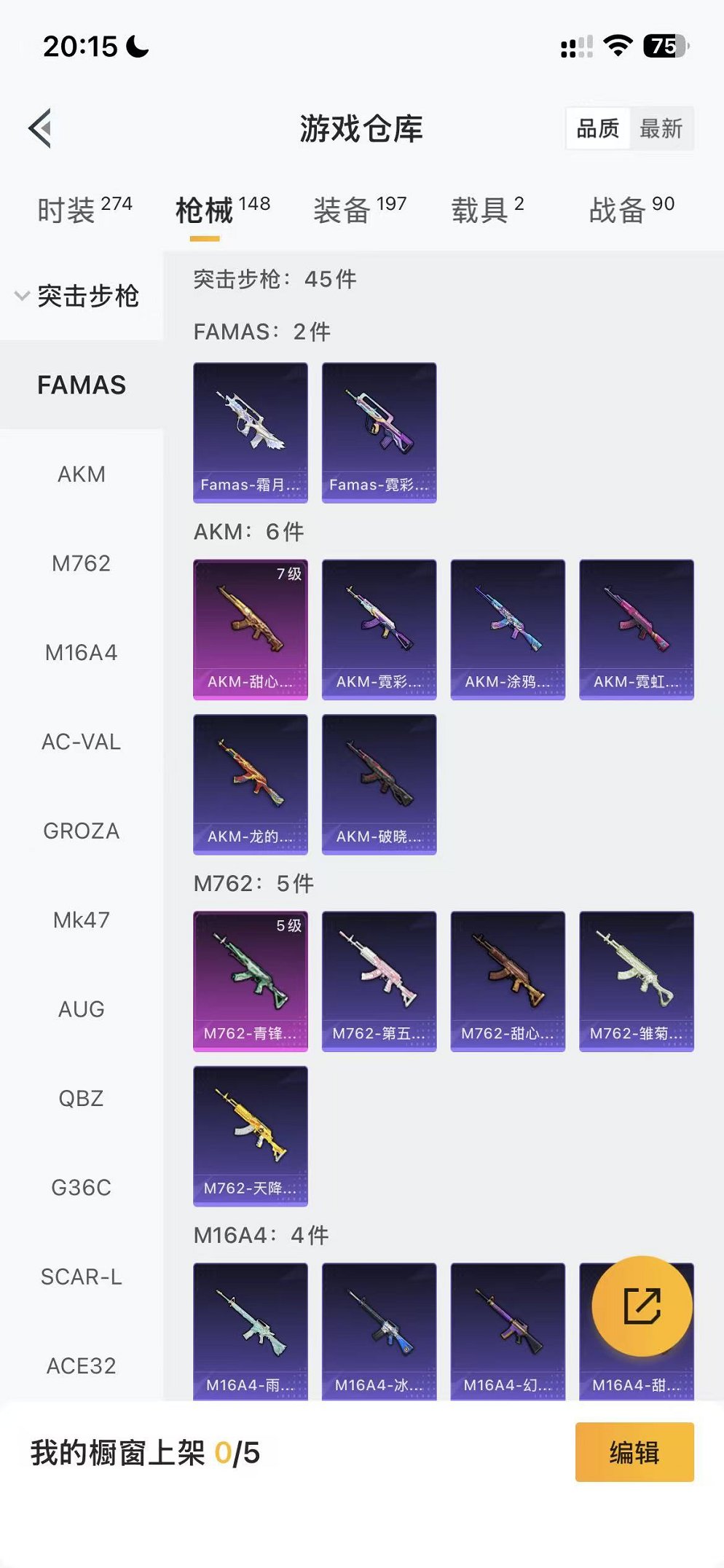724x1568 pixels.
Task: Open the M762-天降 skin tile
Action: (251, 1137)
